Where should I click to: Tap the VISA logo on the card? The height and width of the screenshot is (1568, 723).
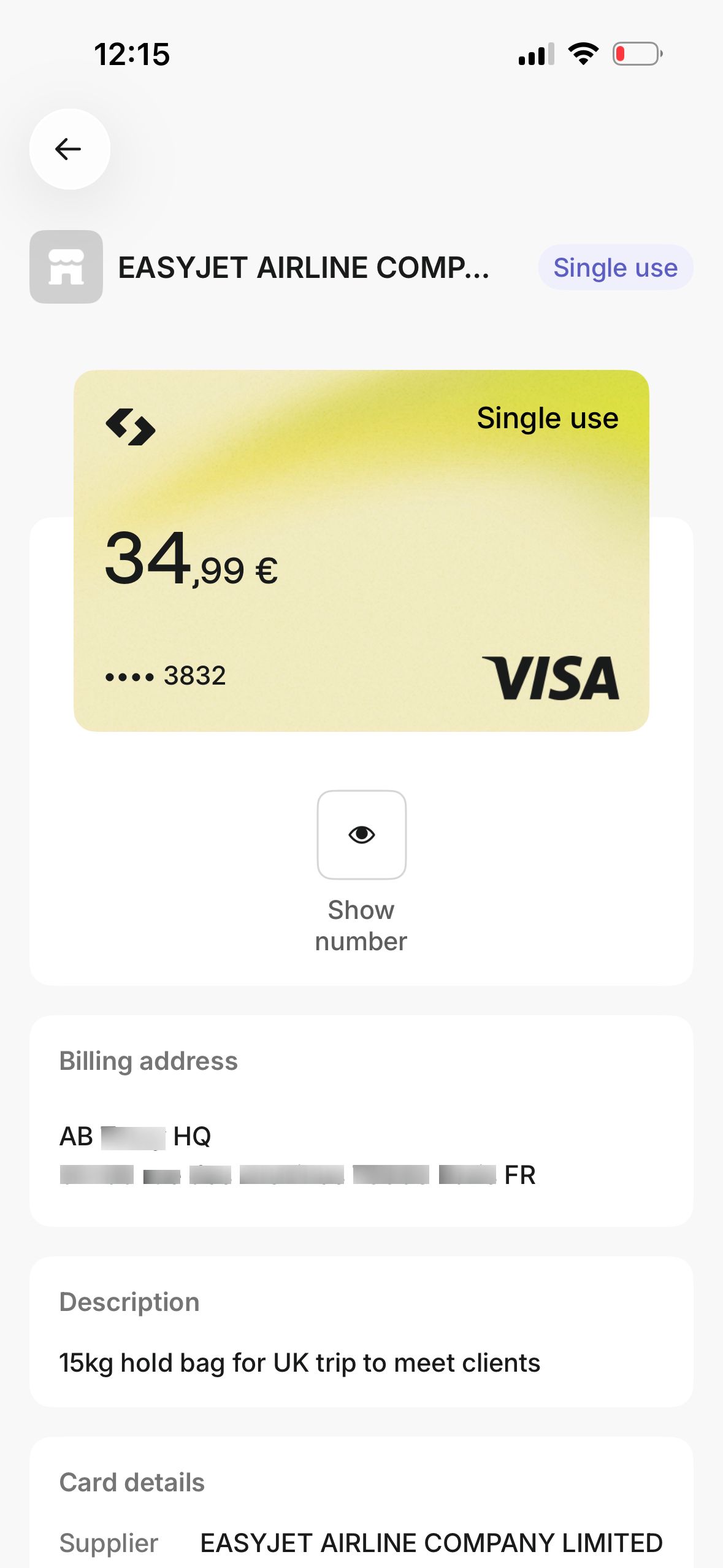click(550, 678)
